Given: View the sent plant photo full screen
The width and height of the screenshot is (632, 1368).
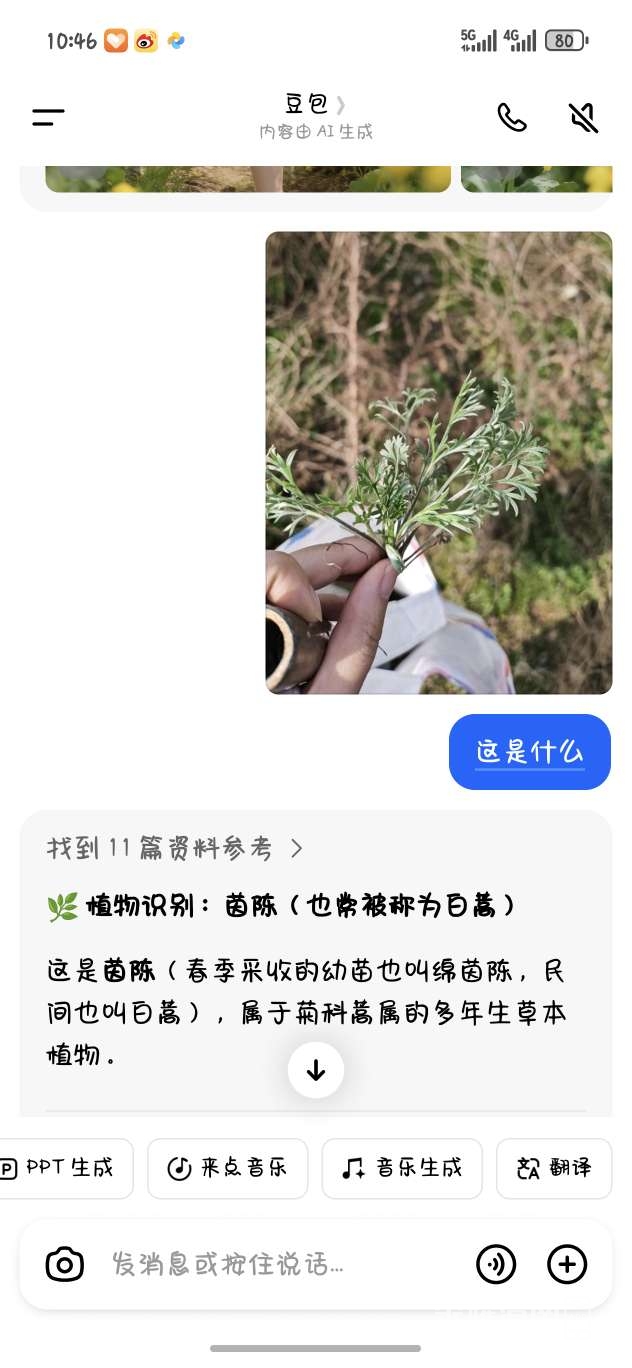Looking at the screenshot, I should point(438,462).
